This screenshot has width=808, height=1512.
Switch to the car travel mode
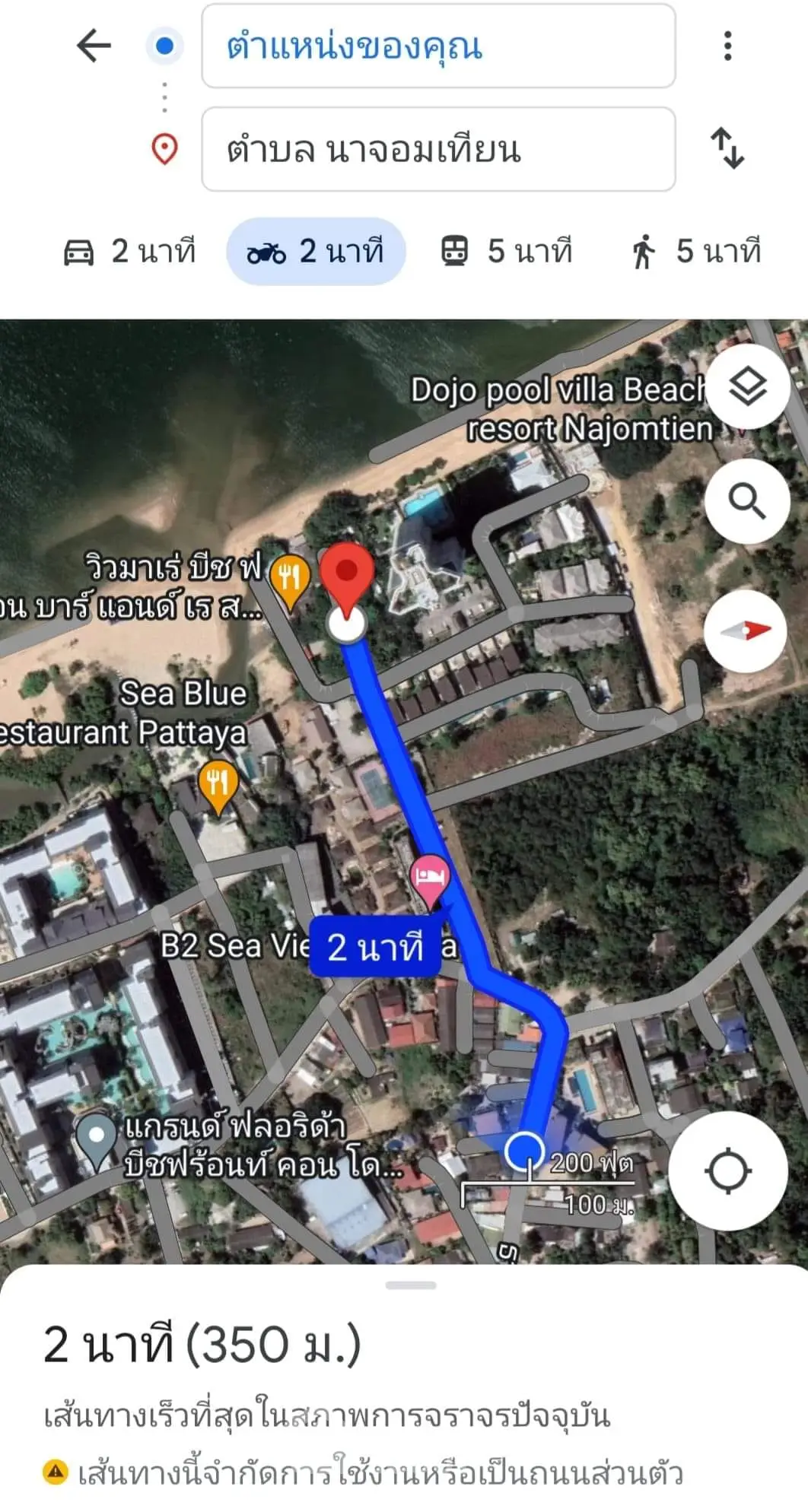pos(130,252)
